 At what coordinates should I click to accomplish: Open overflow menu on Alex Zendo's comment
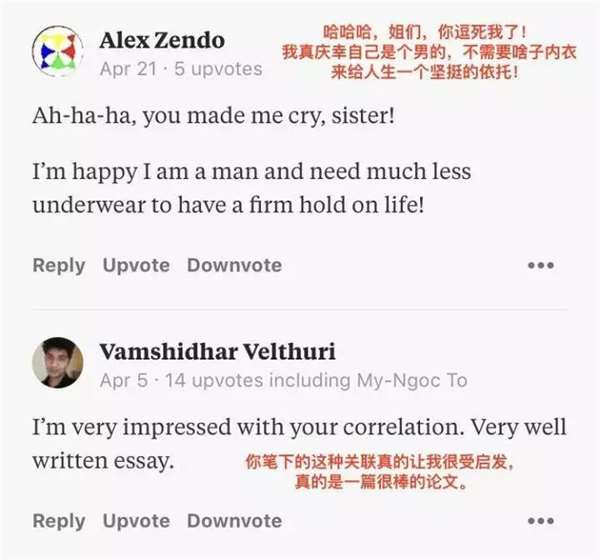tap(540, 265)
